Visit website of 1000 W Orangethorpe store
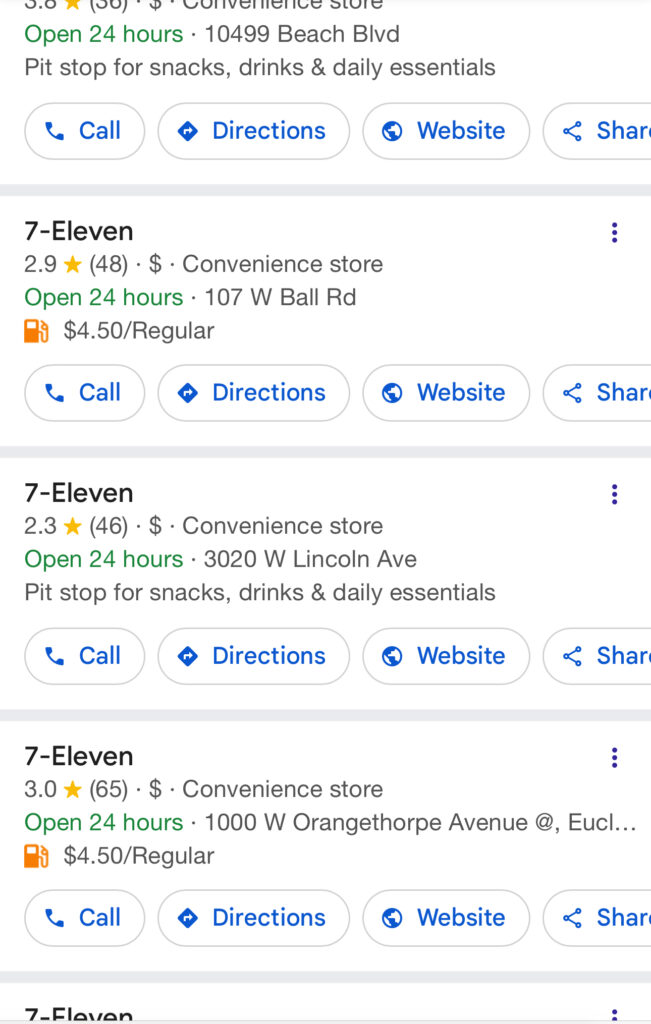Image resolution: width=651 pixels, height=1024 pixels. click(x=445, y=918)
